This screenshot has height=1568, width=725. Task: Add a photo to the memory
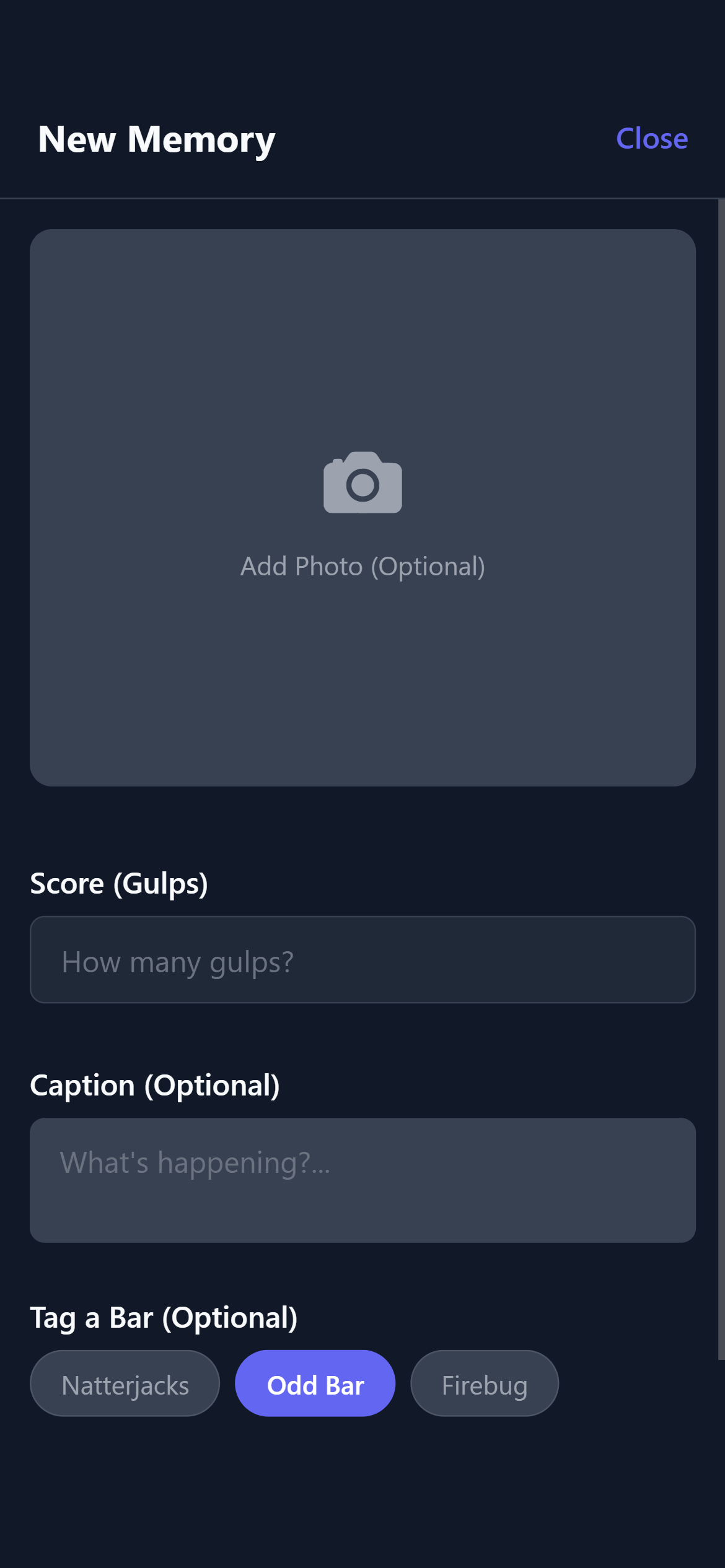point(362,508)
